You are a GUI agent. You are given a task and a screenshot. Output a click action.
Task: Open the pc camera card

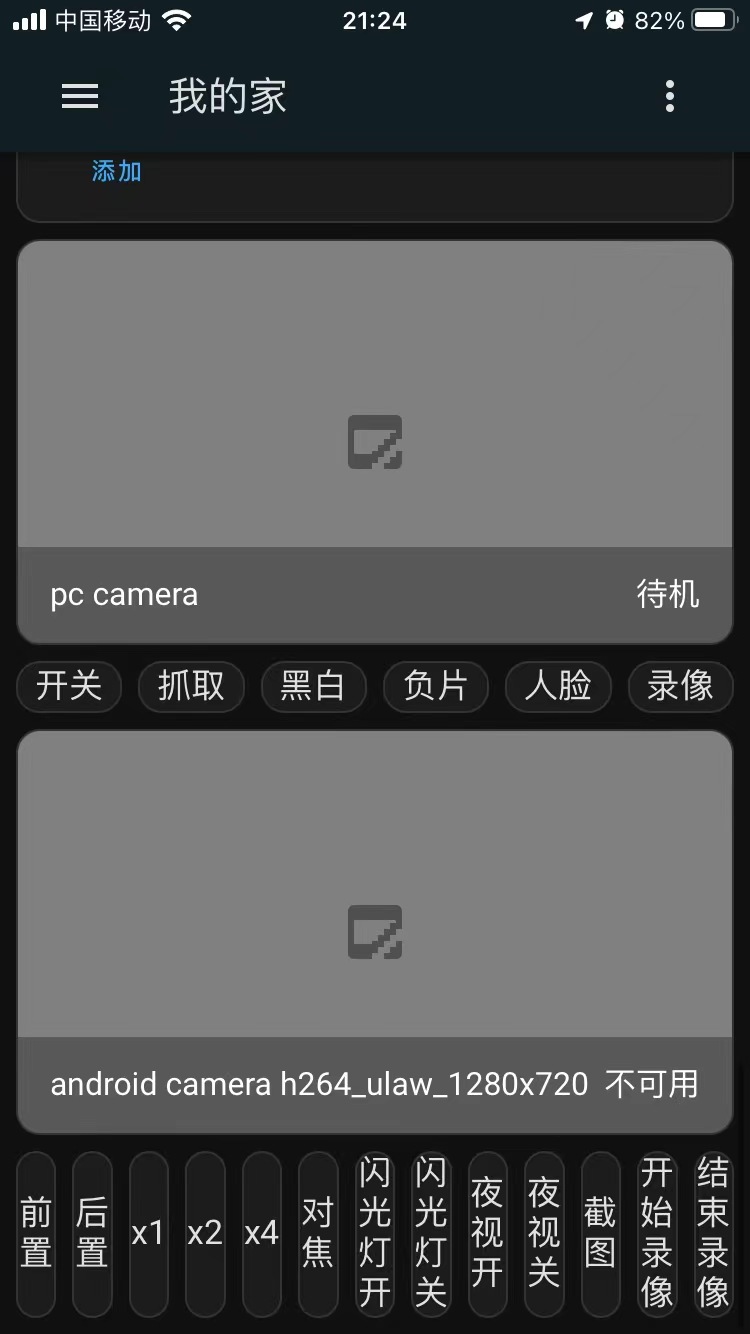[x=375, y=442]
